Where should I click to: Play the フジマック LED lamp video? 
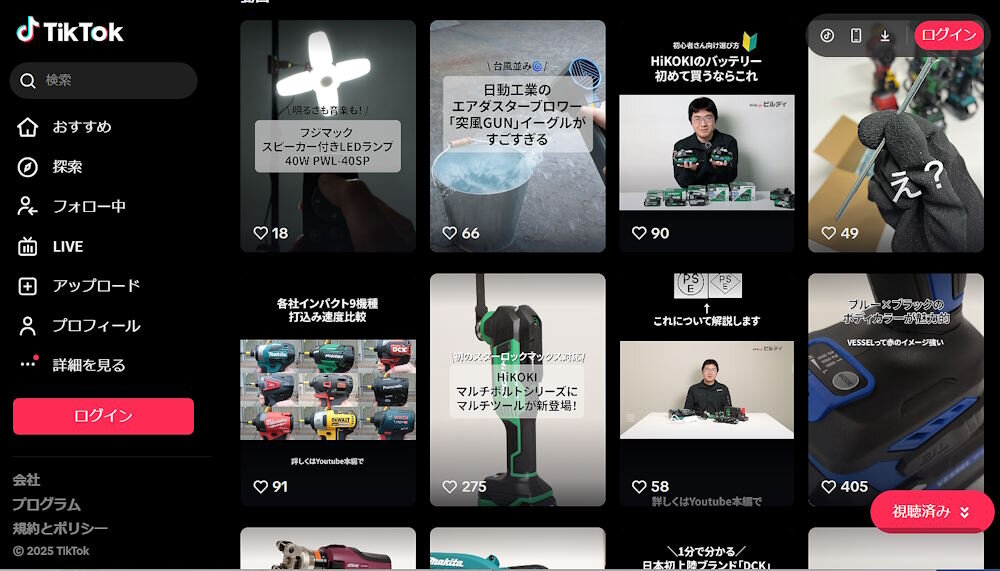point(328,135)
